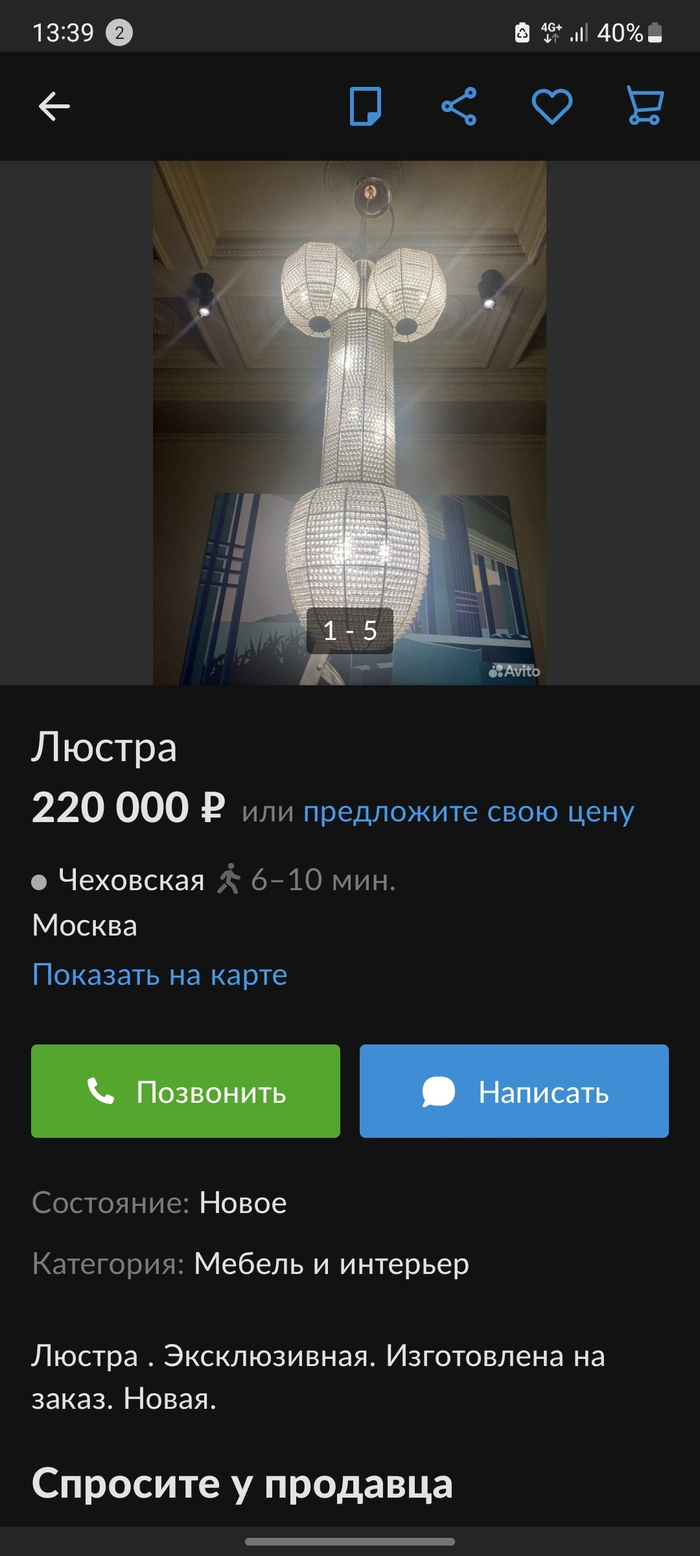Share this chandelier listing
Viewport: 700px width, 1556px height.
coord(459,106)
